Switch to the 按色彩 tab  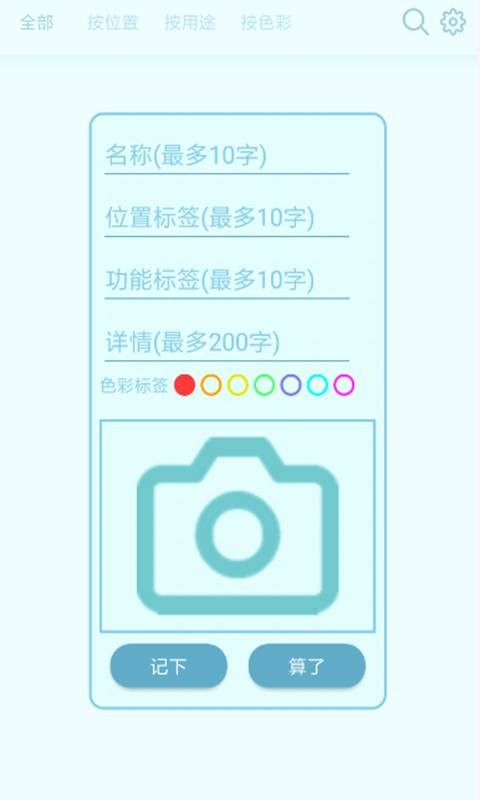point(266,23)
